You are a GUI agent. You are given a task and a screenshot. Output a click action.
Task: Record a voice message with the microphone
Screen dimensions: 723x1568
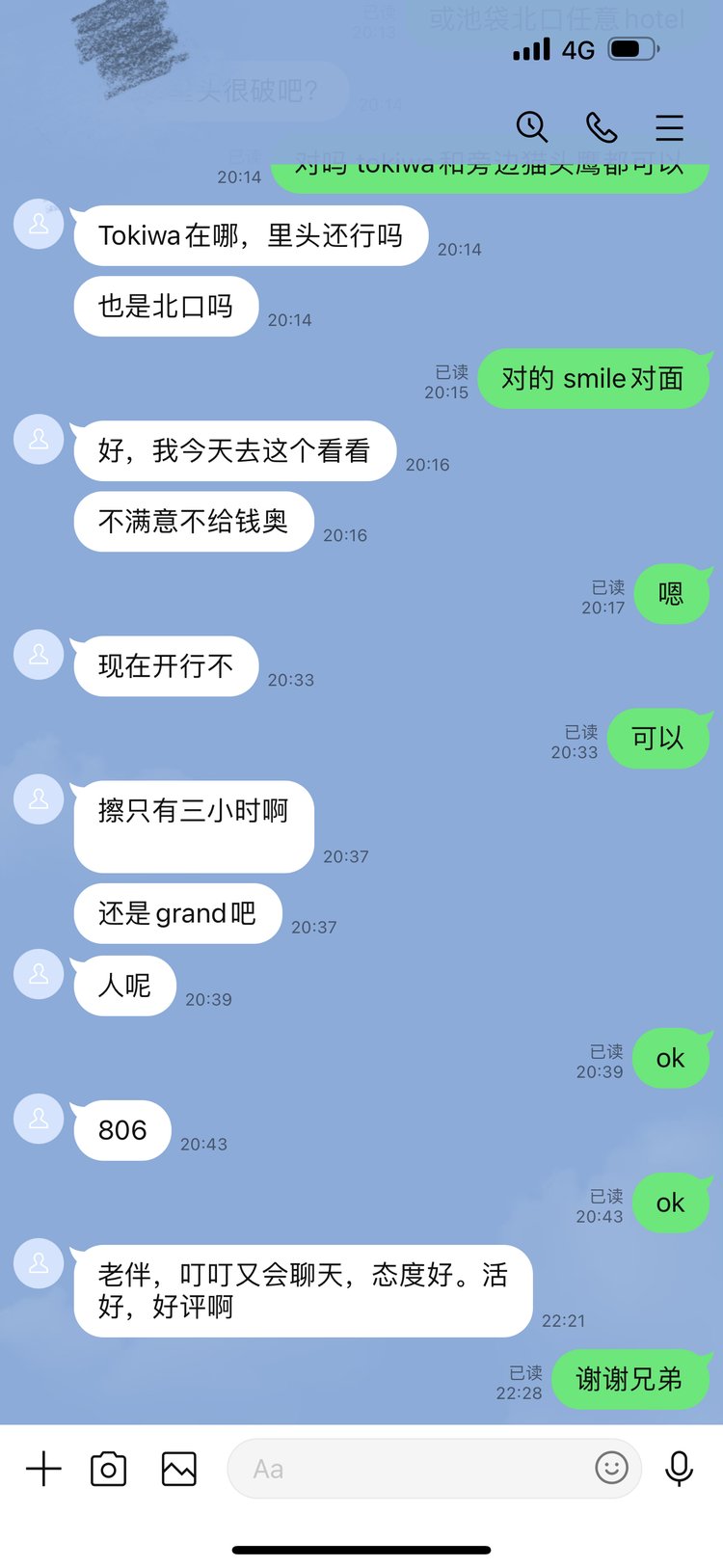tap(680, 1468)
